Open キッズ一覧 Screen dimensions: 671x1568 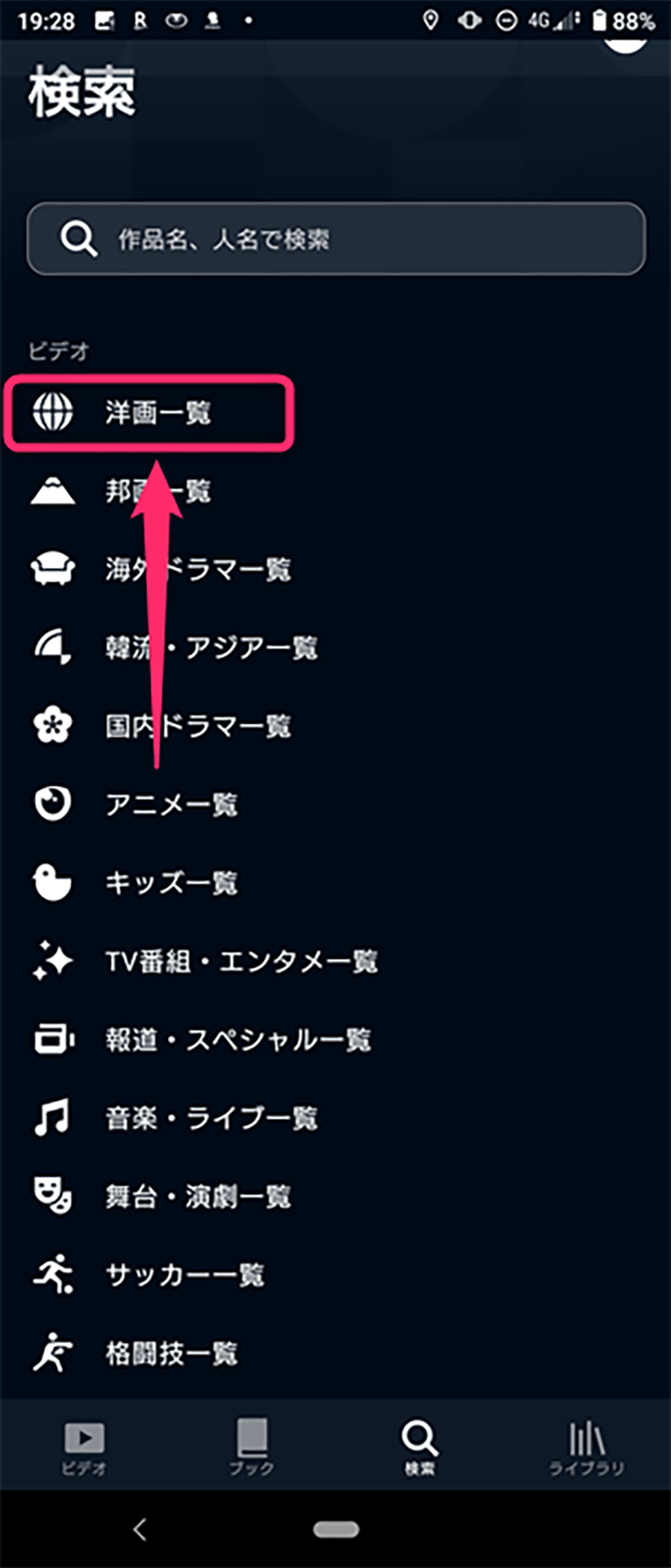(x=171, y=882)
